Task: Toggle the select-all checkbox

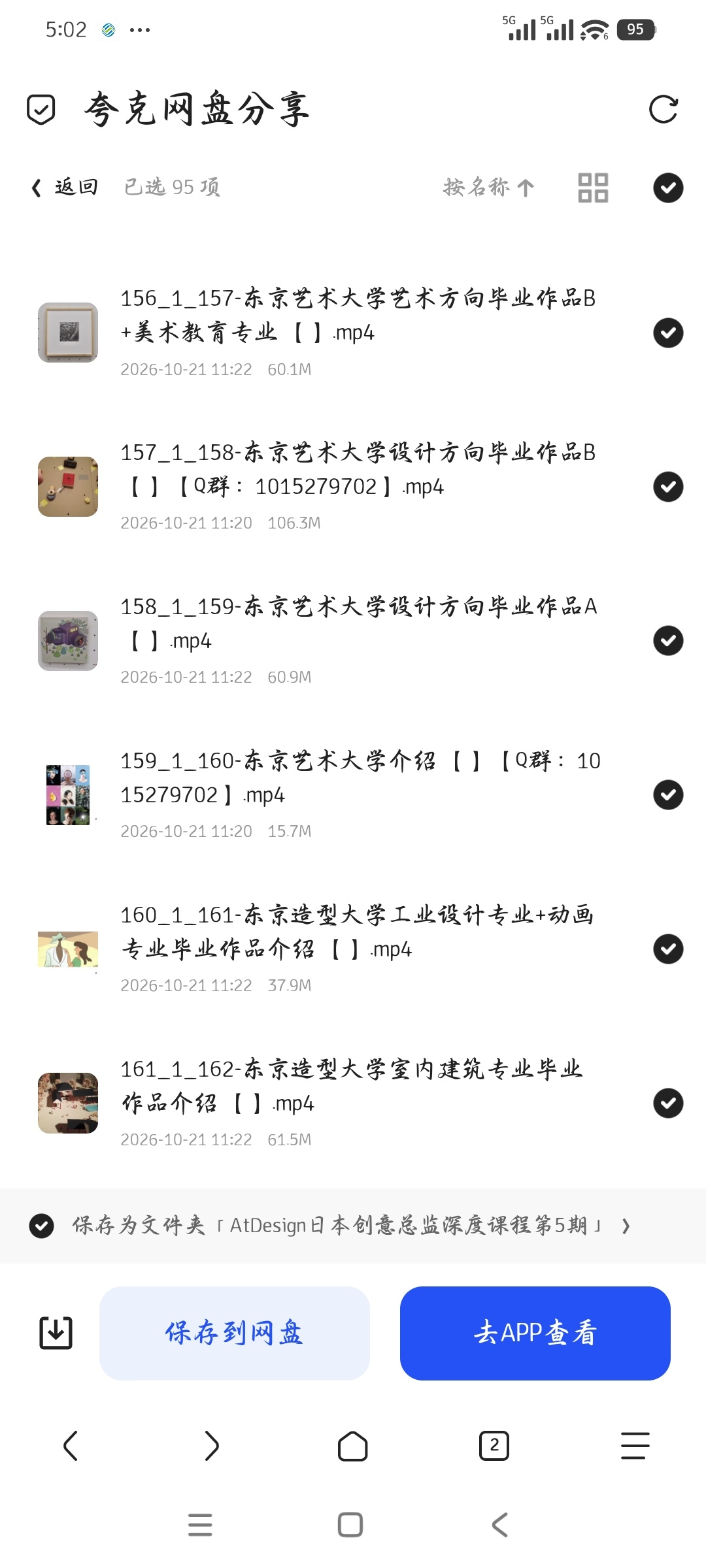Action: 668,188
